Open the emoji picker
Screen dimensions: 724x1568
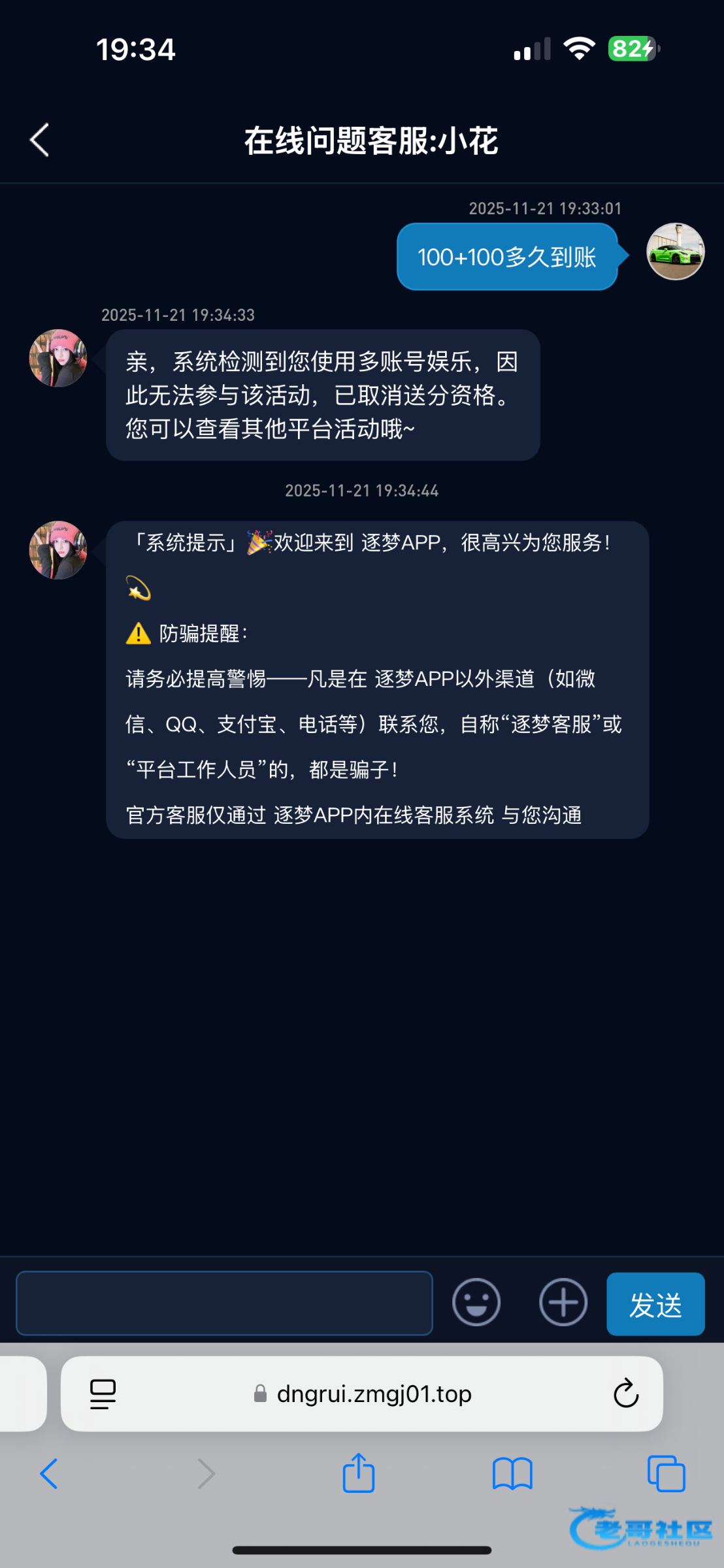[x=476, y=1302]
